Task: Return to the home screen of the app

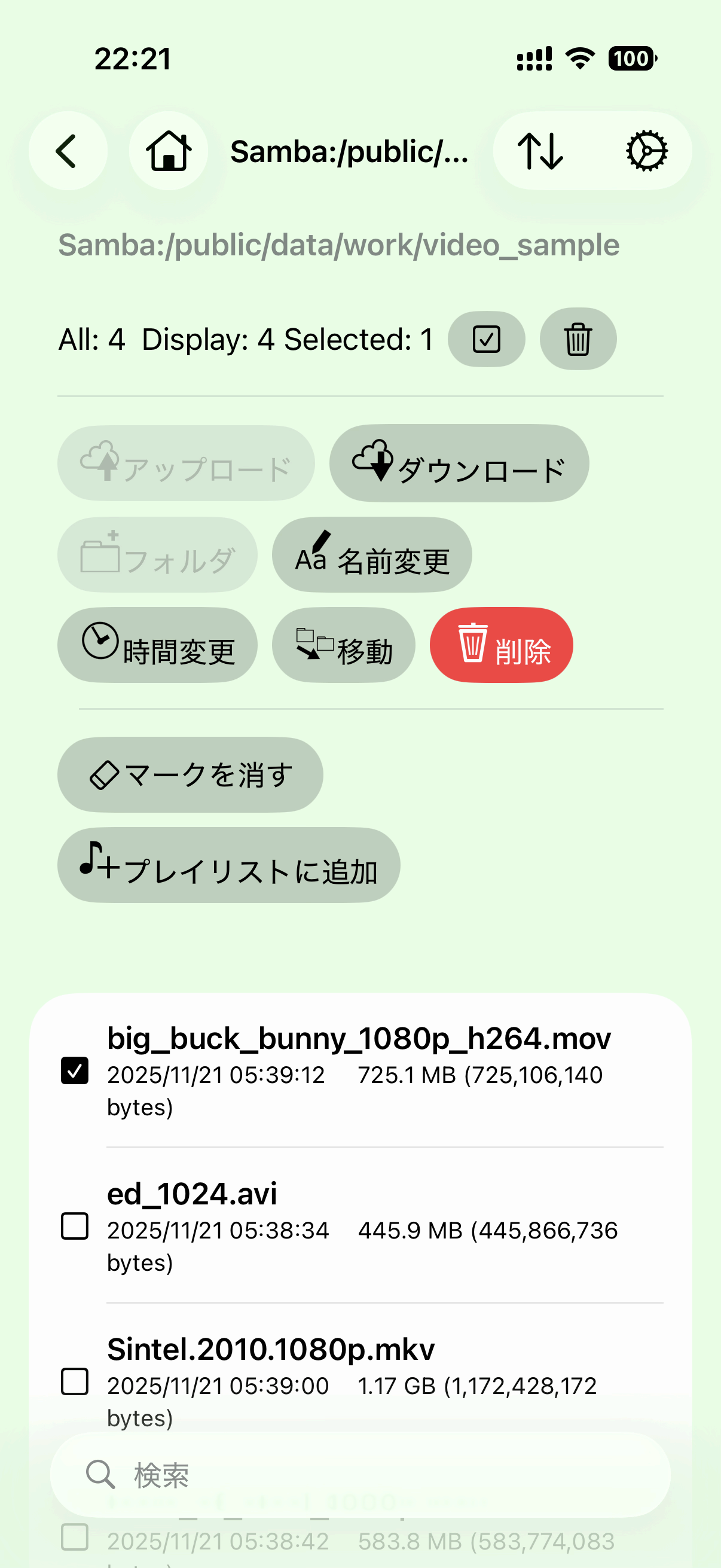Action: (168, 151)
